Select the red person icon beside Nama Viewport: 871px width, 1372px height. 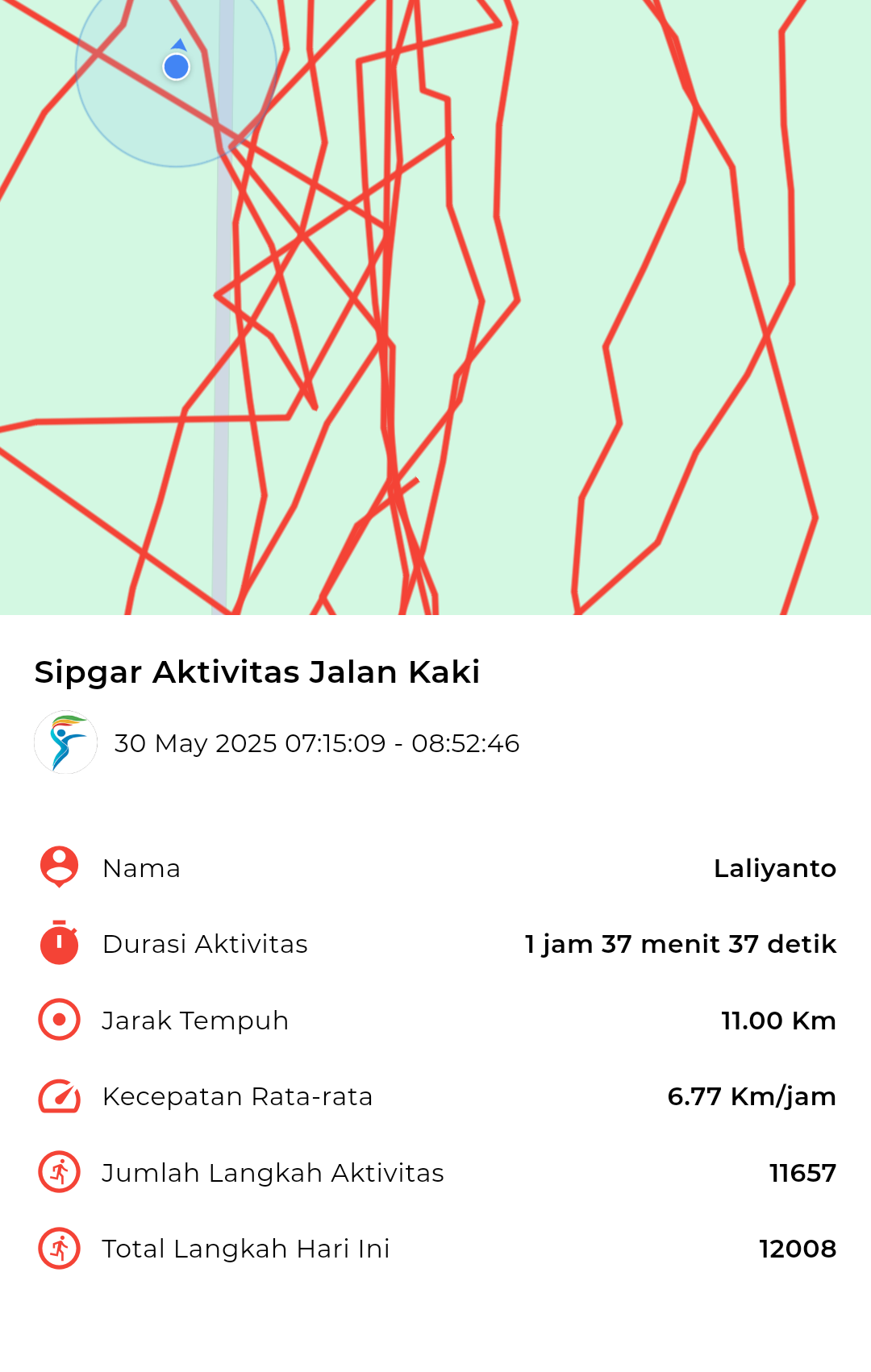click(x=57, y=867)
